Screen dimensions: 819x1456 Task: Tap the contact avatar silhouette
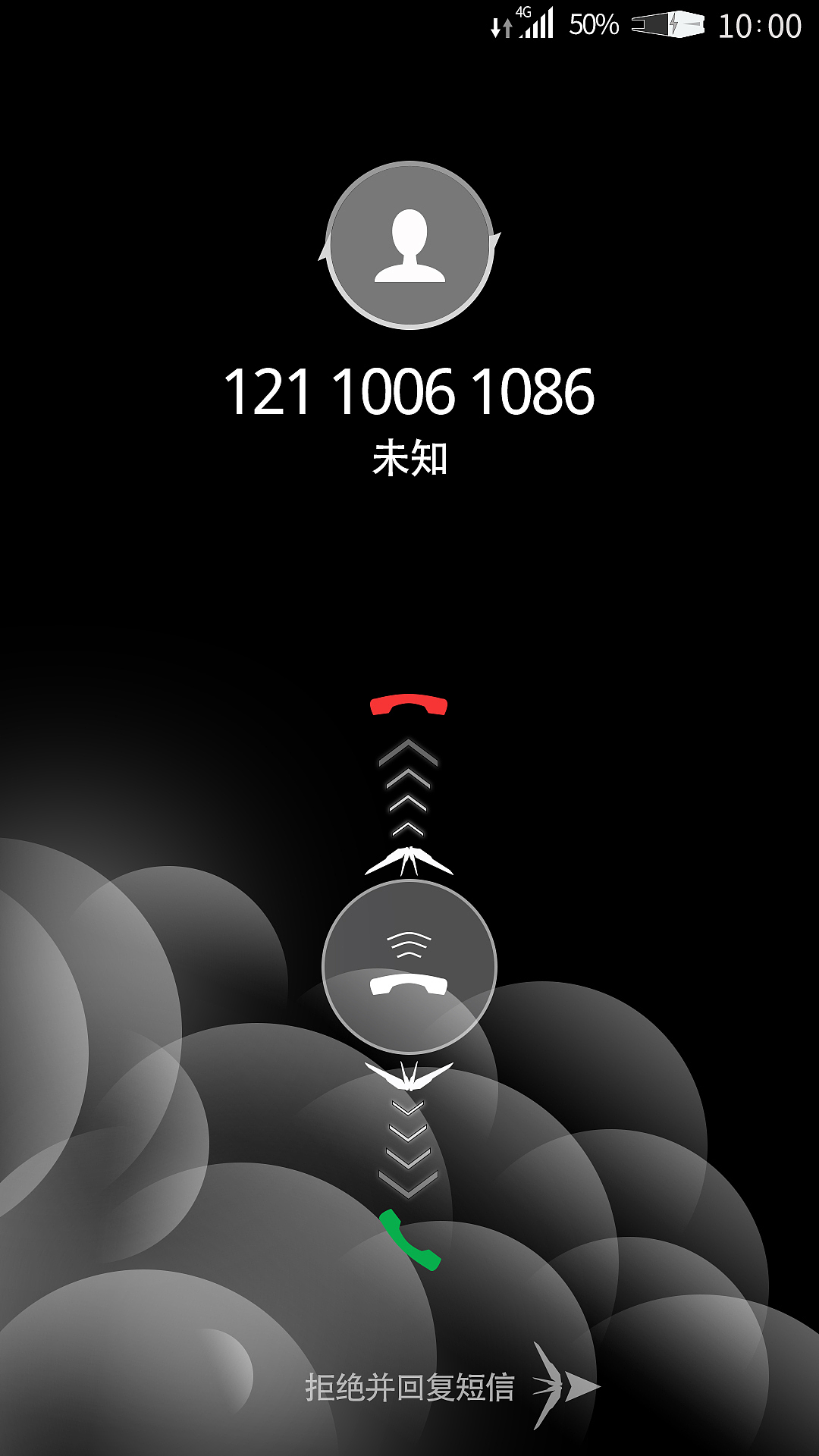point(409,244)
